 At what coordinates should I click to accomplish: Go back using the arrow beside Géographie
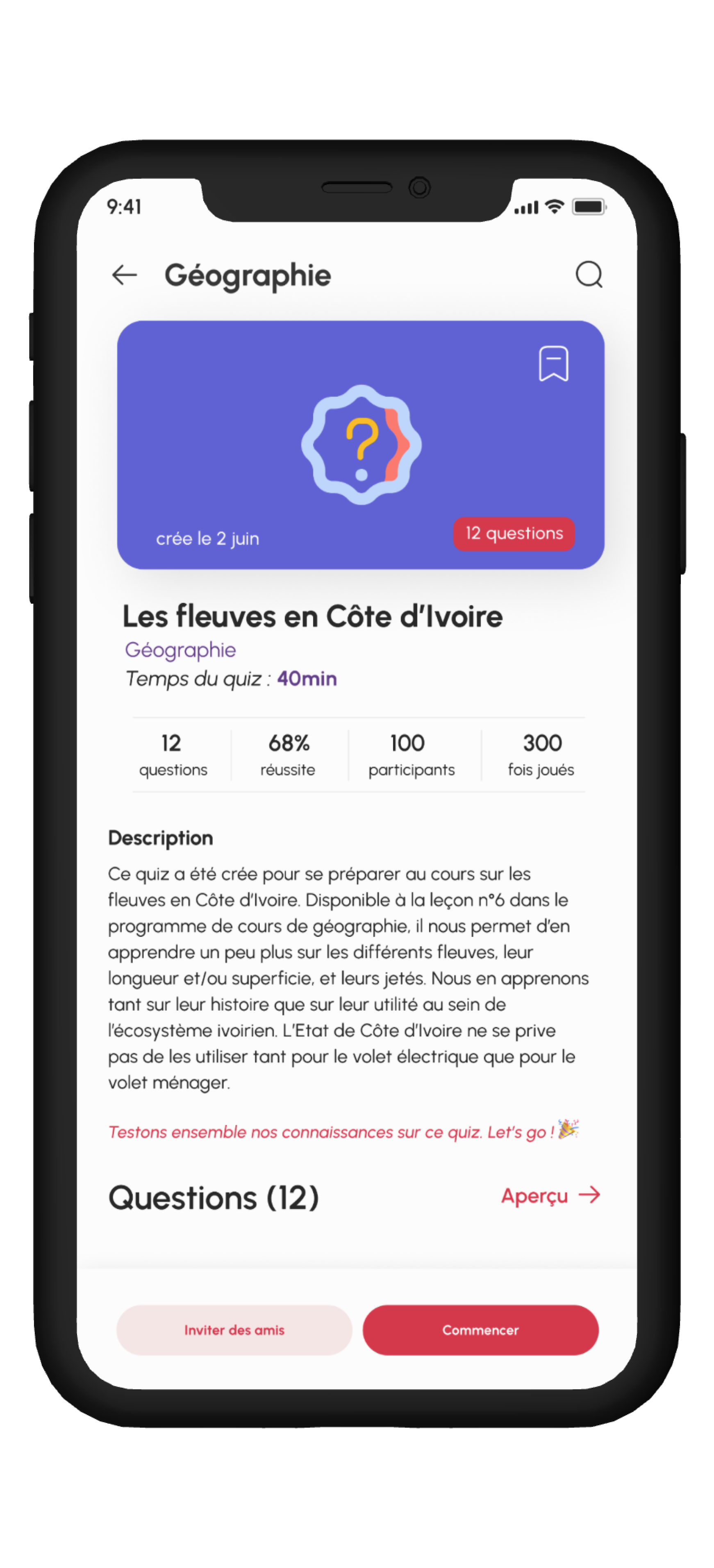click(125, 275)
